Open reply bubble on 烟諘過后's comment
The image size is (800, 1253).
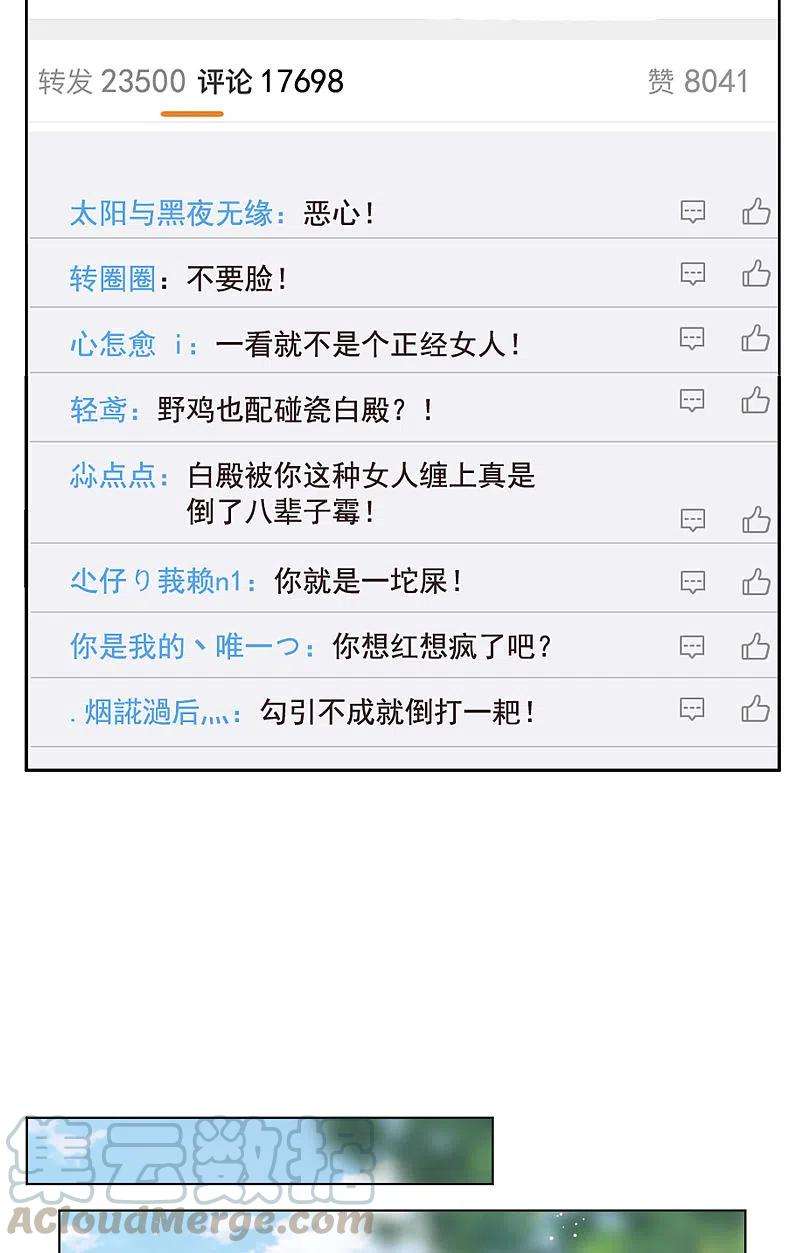click(693, 712)
